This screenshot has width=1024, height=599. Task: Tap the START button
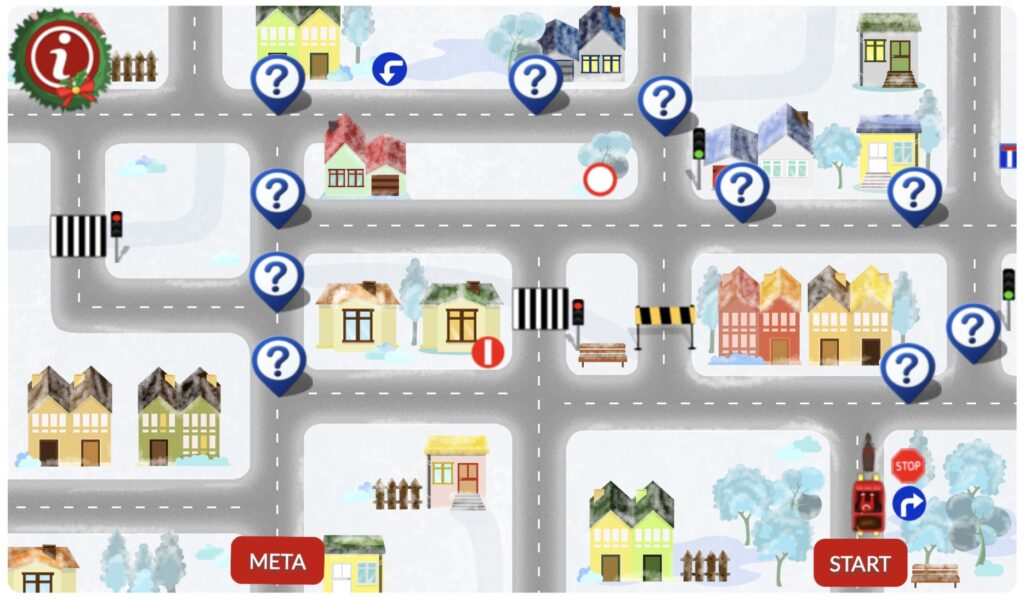(x=859, y=563)
